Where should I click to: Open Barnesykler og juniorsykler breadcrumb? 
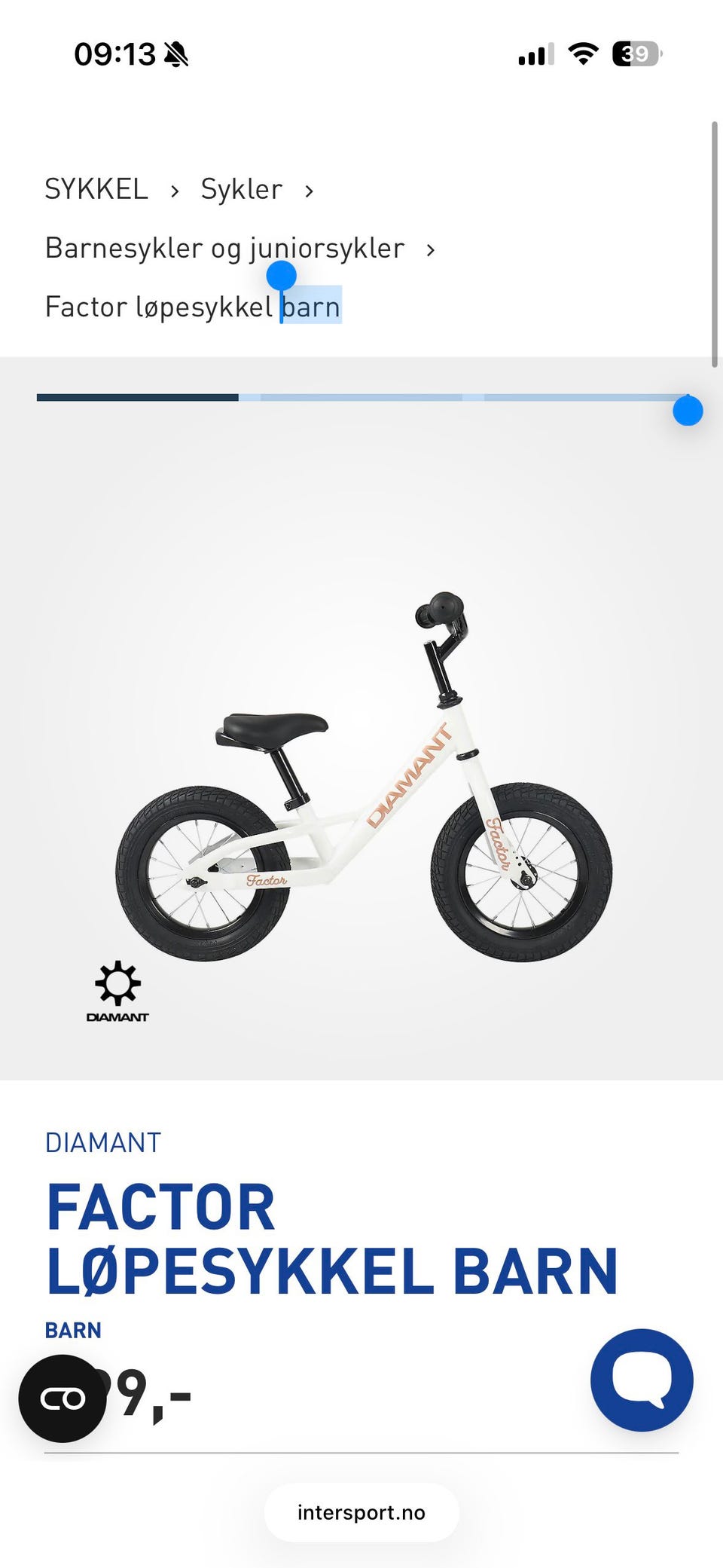point(224,248)
